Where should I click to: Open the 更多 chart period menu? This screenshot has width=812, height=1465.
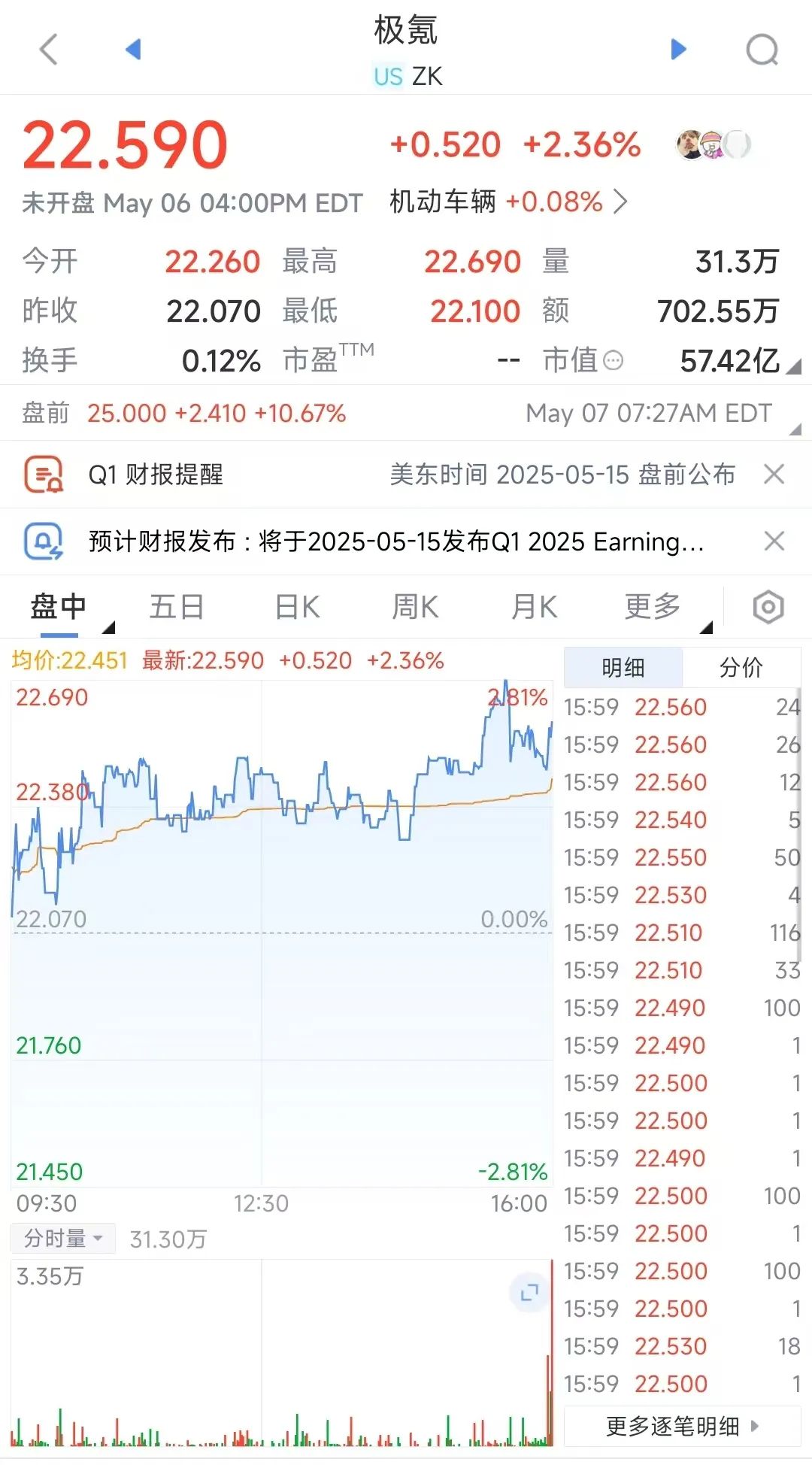653,606
